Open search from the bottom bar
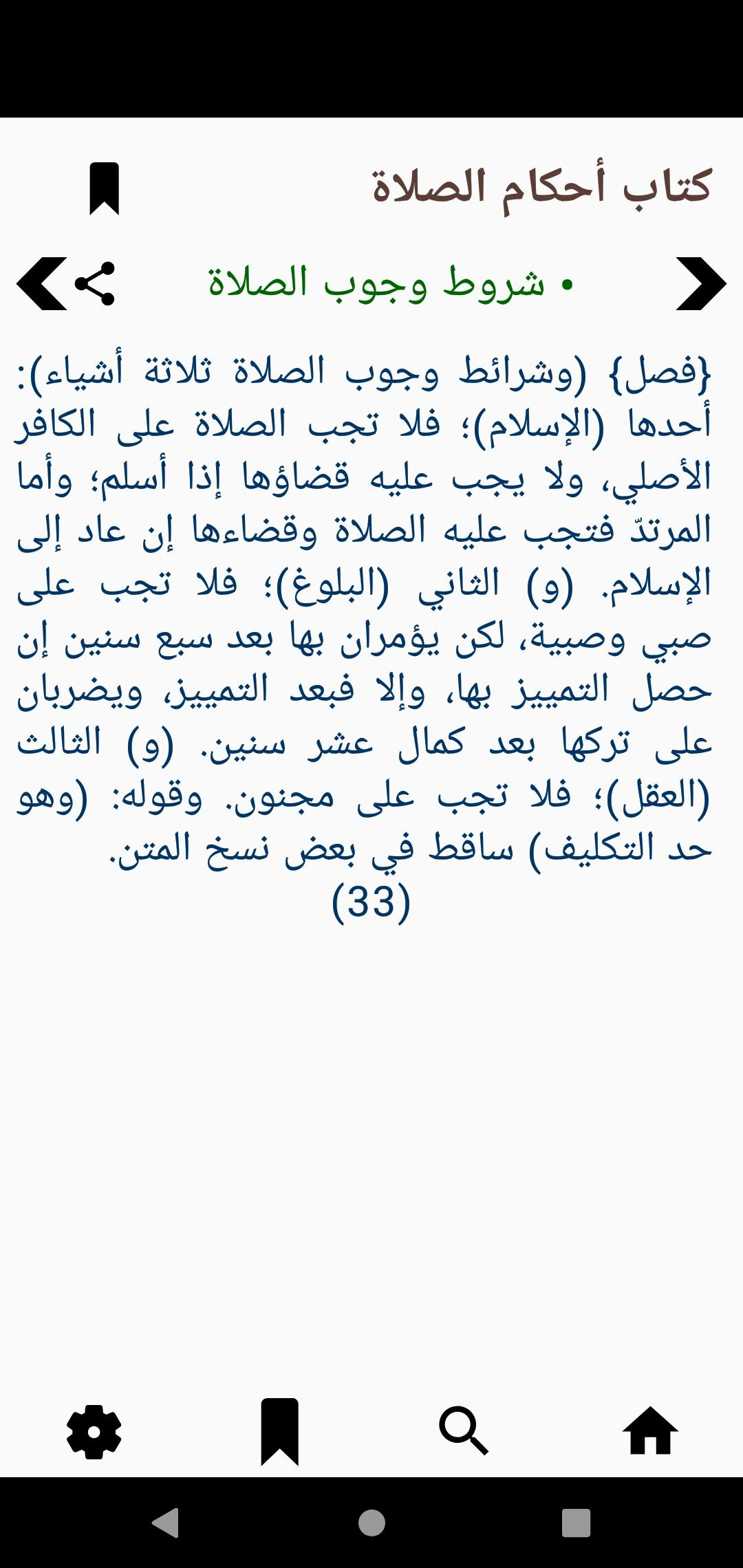 (464, 1433)
